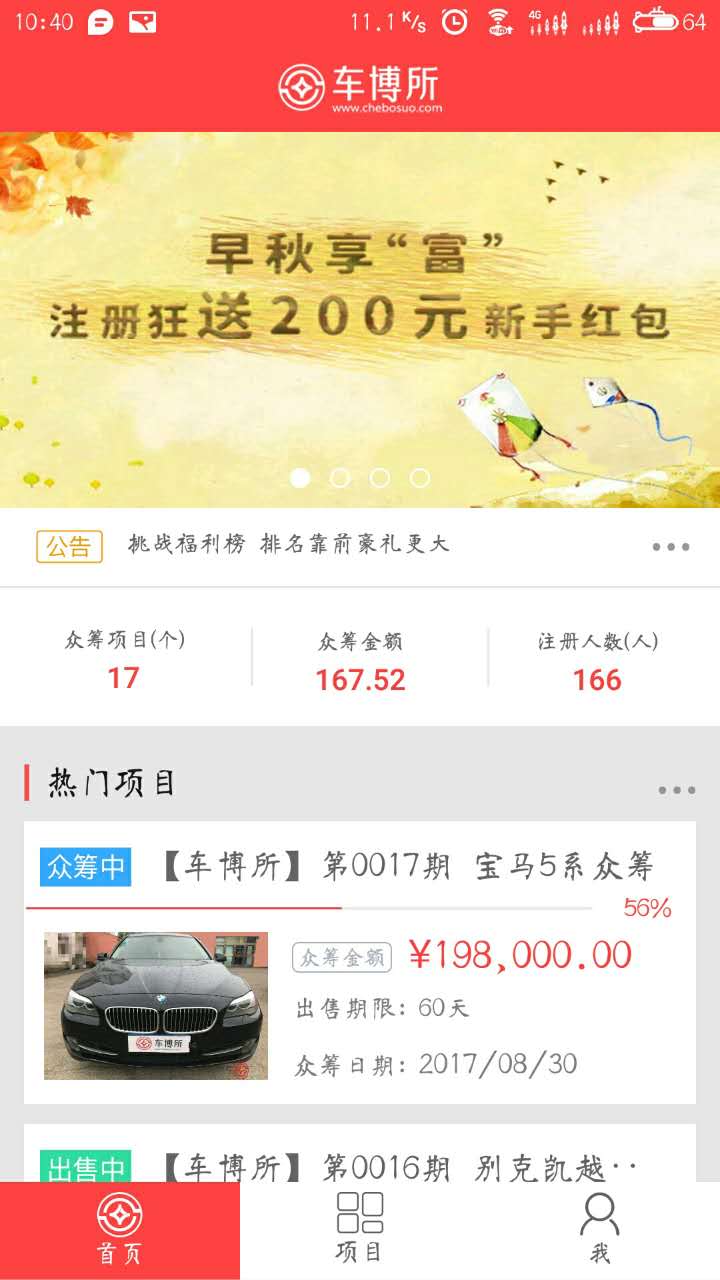Go to the 首页 tab
Screen dimensions: 720x1280
[x=120, y=1230]
